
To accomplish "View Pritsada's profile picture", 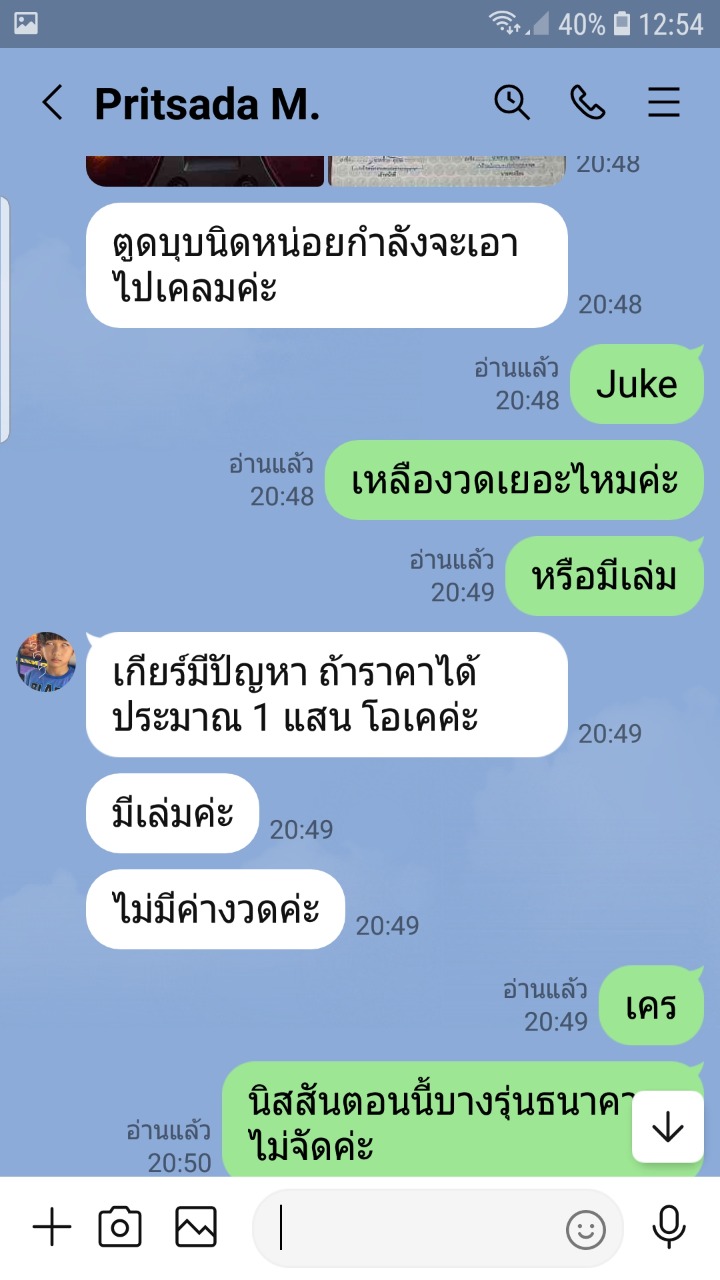I will coord(46,662).
